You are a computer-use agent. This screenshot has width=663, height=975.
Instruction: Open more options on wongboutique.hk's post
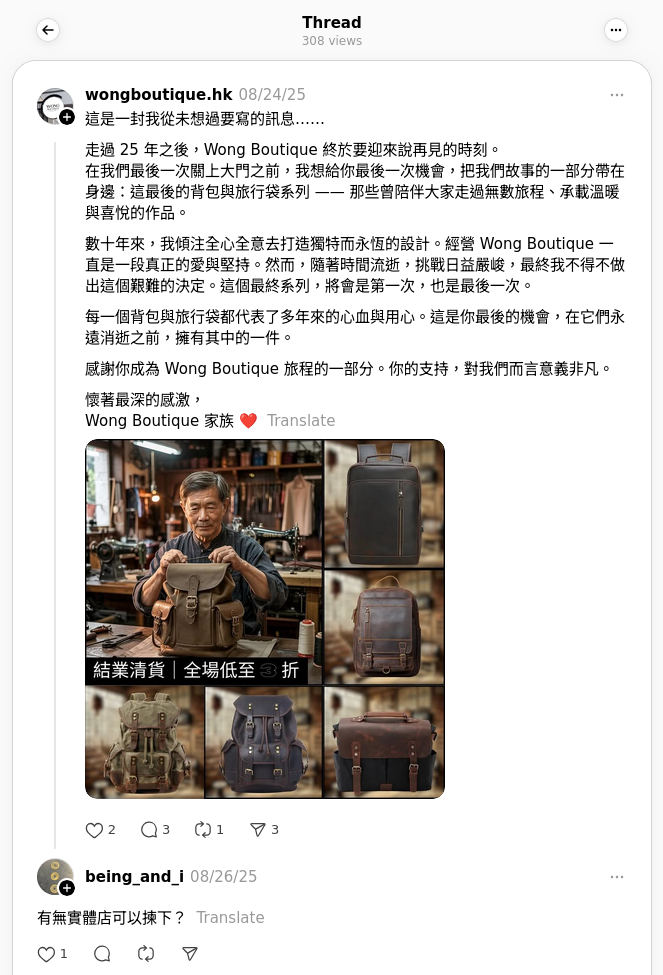617,95
